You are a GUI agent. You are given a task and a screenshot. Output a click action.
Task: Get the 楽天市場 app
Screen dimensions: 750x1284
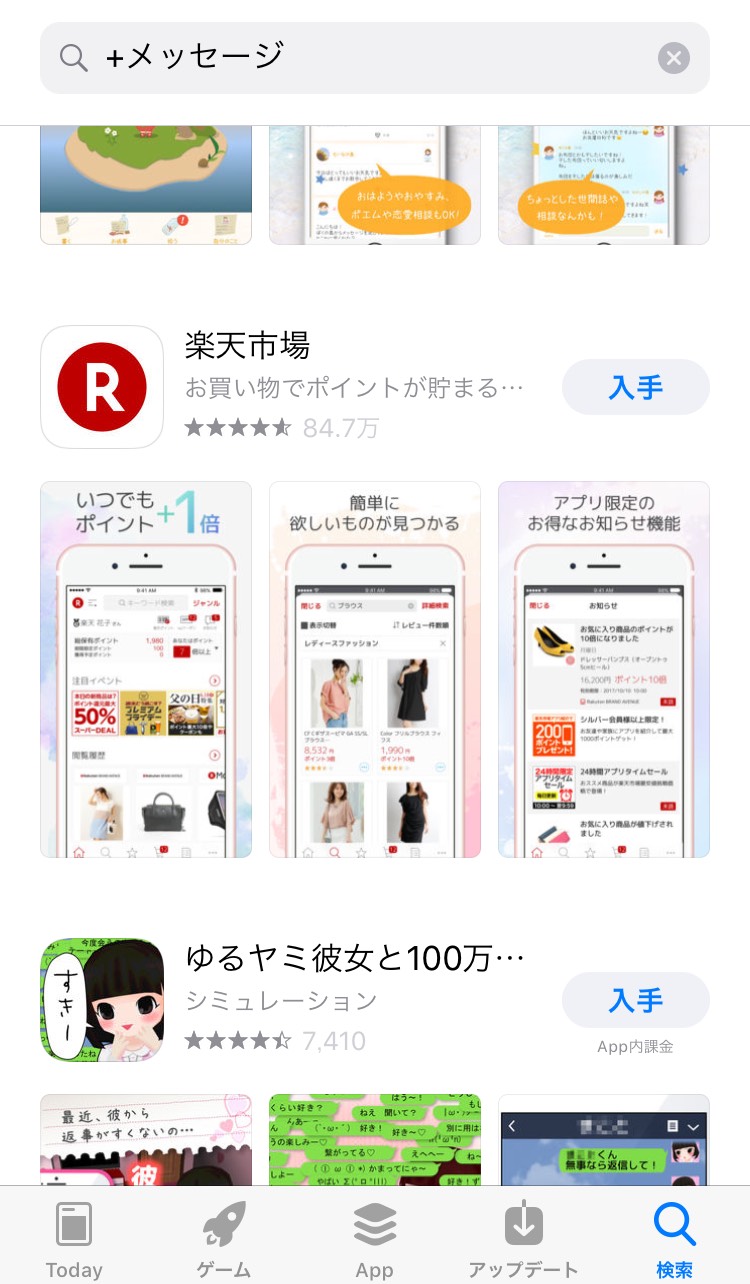(x=635, y=387)
